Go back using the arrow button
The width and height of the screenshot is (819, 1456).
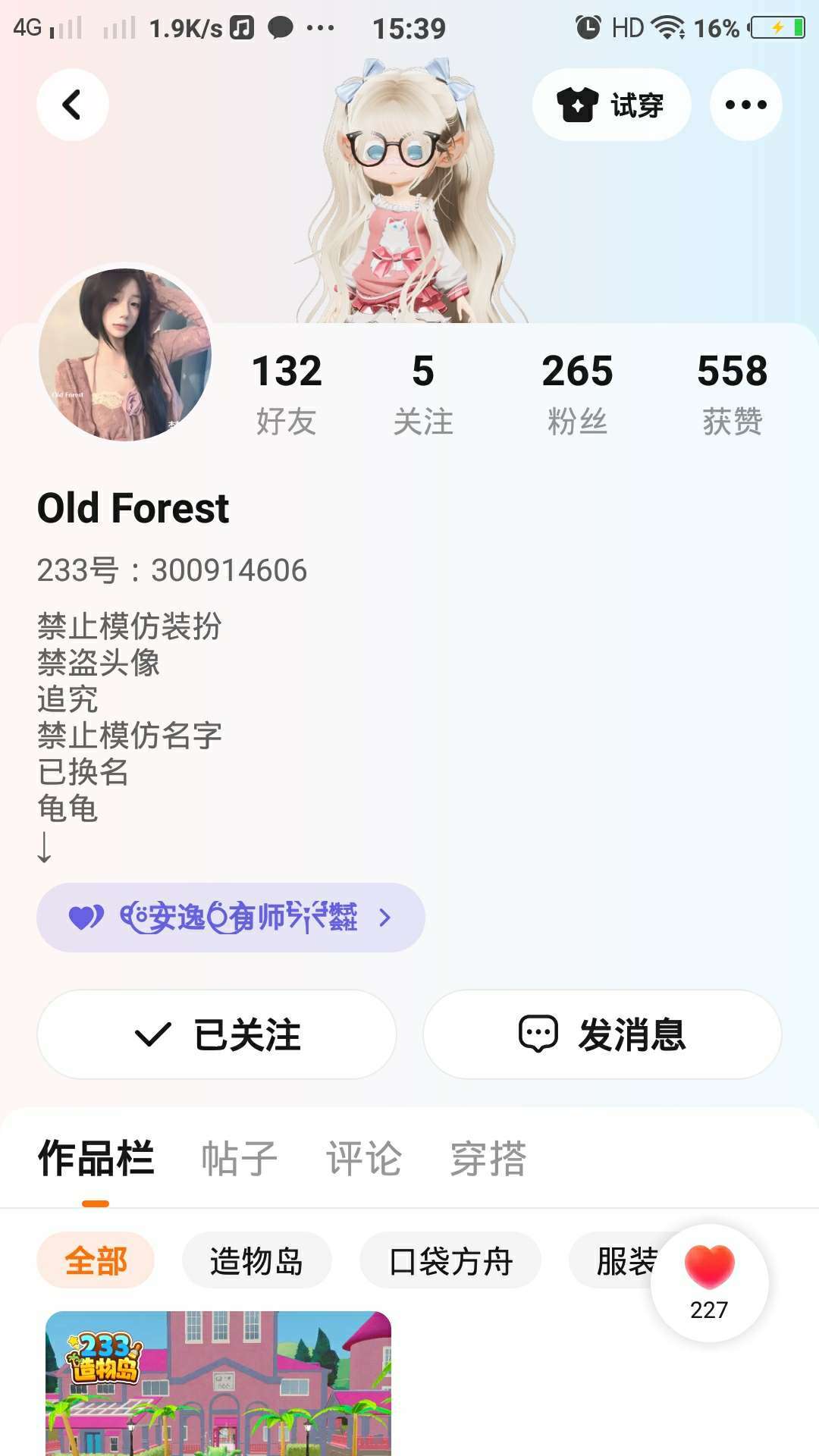click(x=72, y=105)
